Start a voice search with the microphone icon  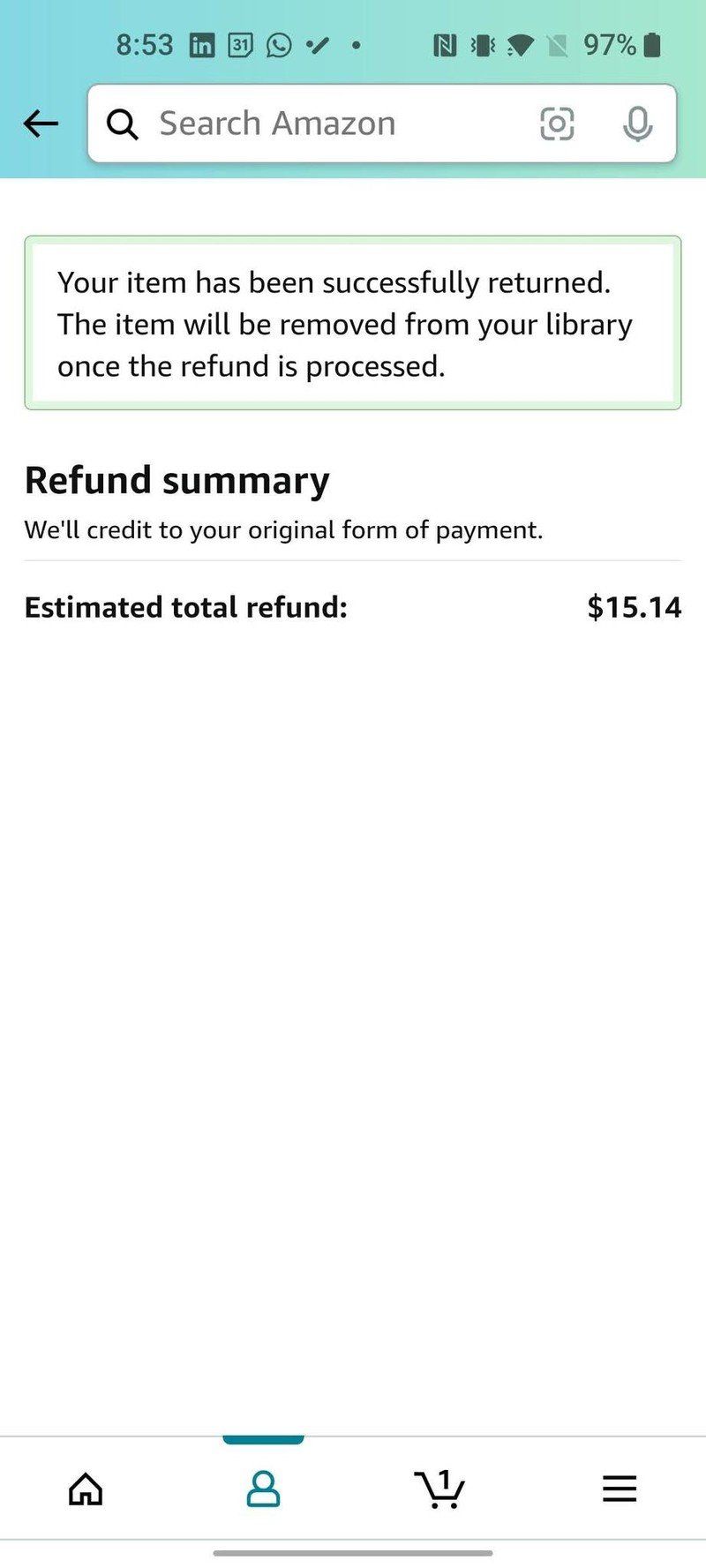coord(637,124)
